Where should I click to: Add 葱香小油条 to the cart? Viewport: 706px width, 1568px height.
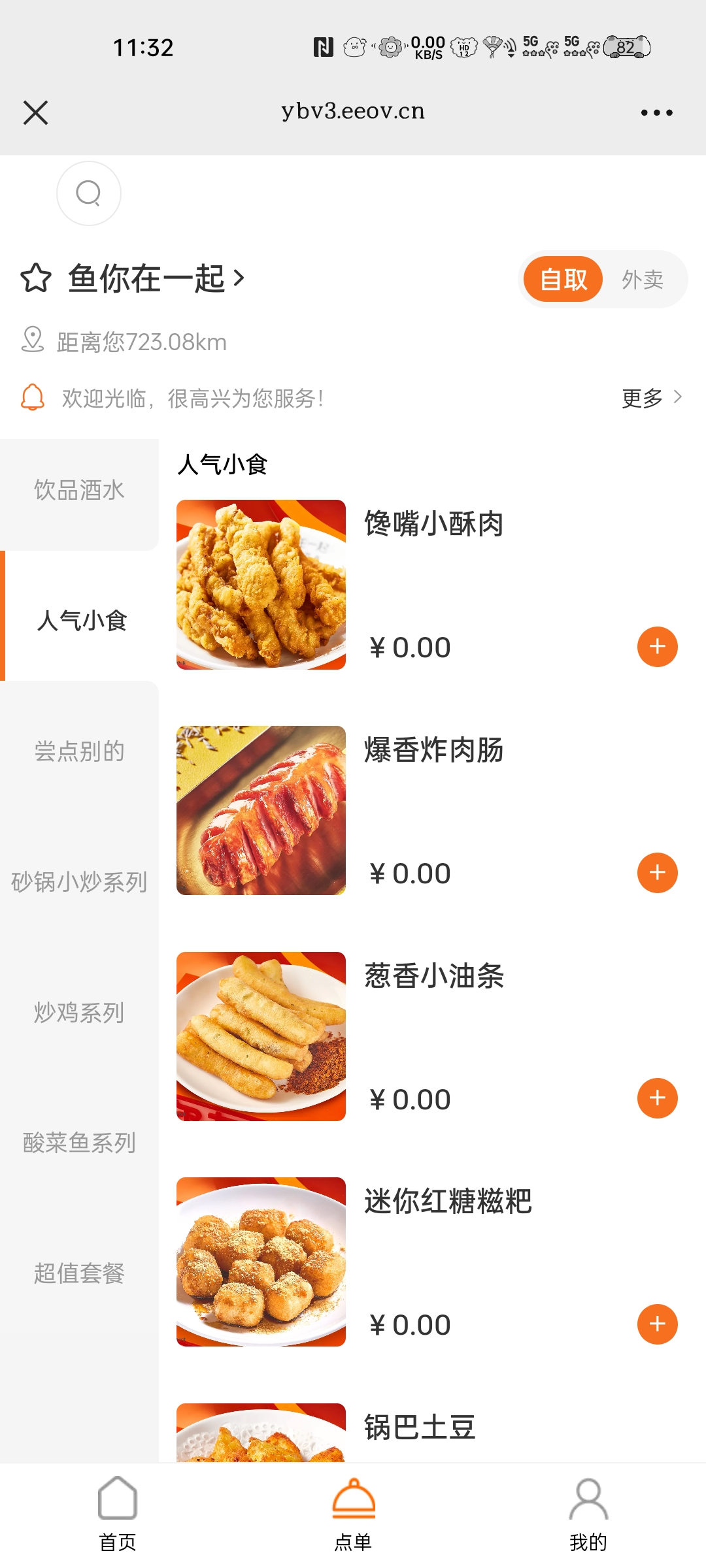pyautogui.click(x=657, y=1098)
